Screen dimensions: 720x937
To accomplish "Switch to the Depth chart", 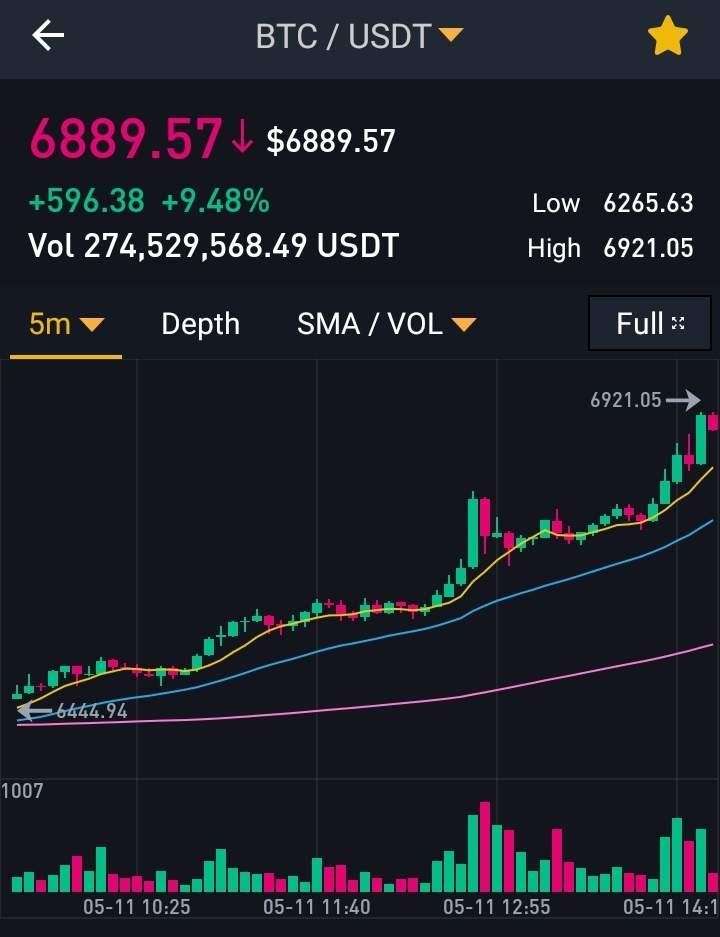I will [x=200, y=324].
